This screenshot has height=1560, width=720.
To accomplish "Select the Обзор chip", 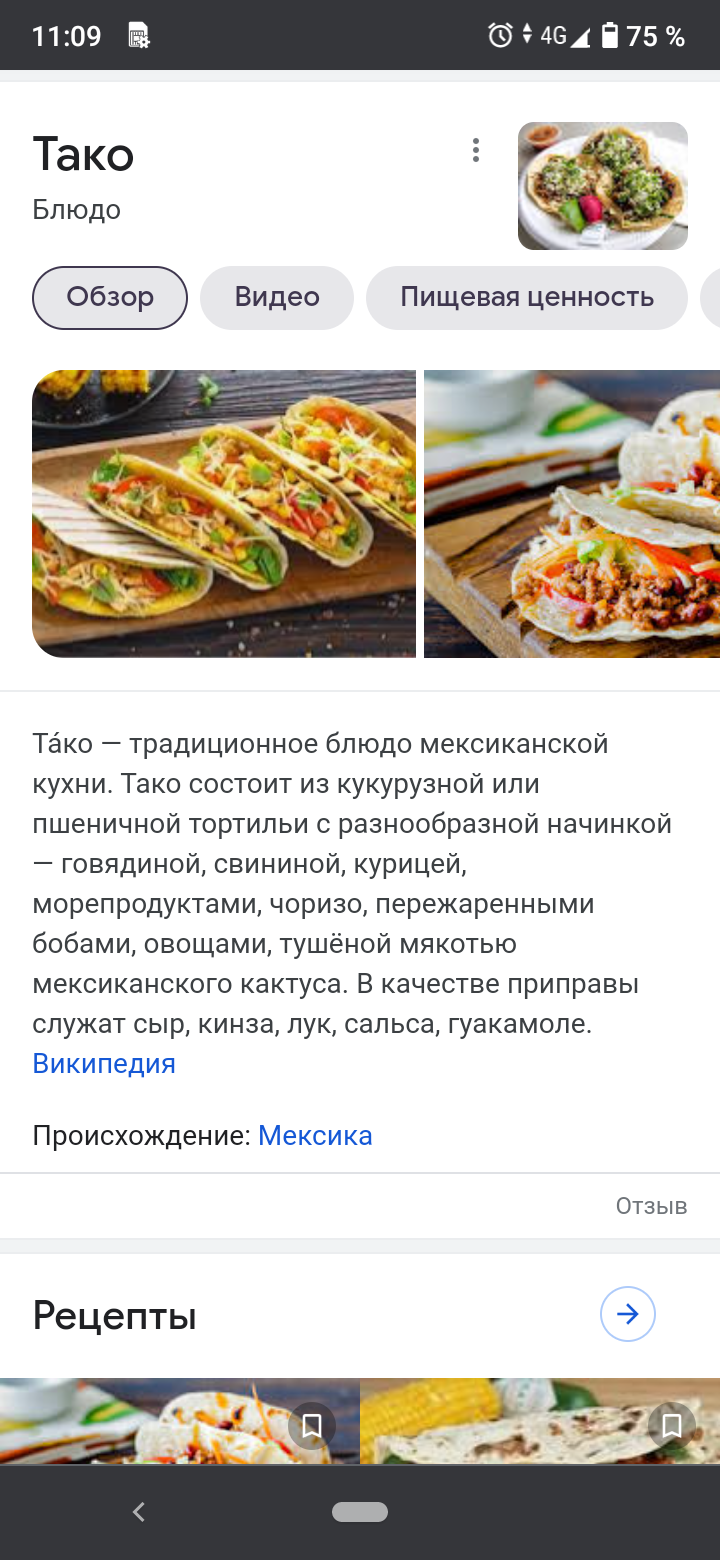I will 110,297.
